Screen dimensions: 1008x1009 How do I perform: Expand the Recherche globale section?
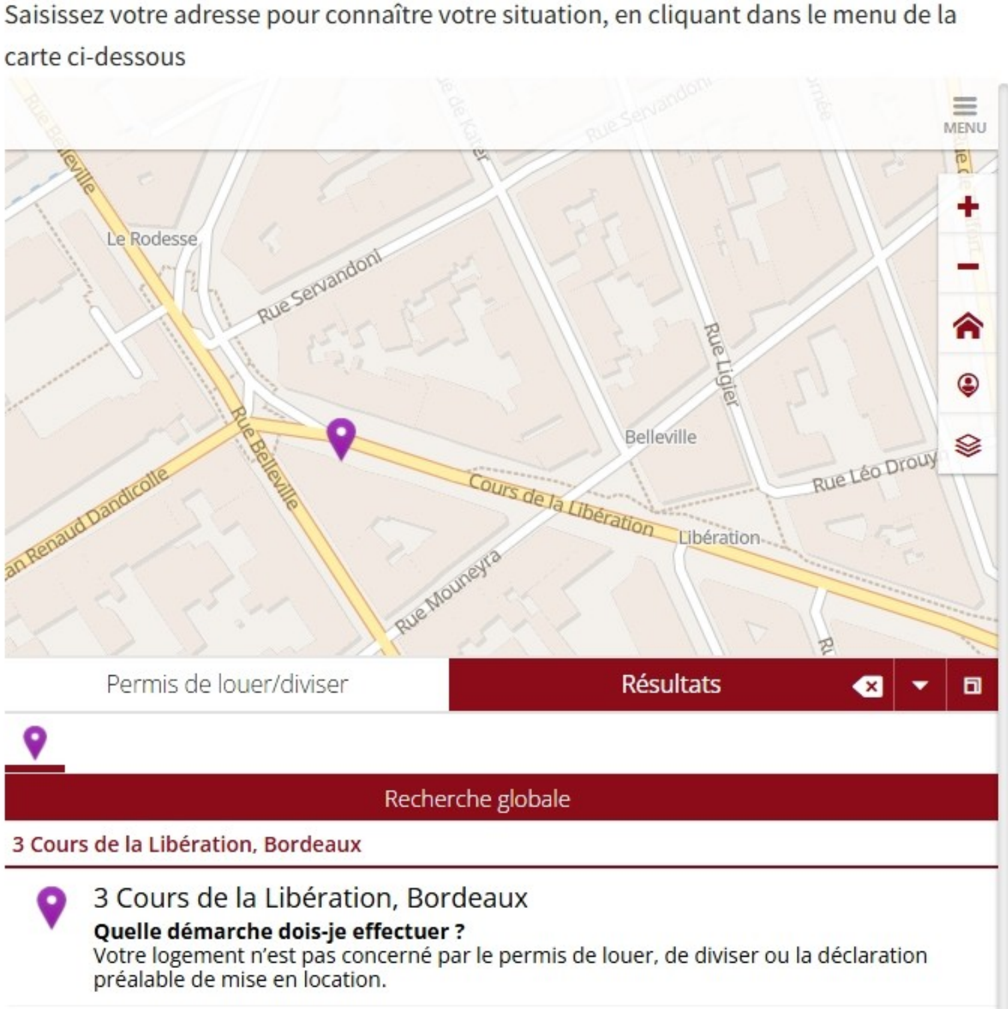point(476,799)
